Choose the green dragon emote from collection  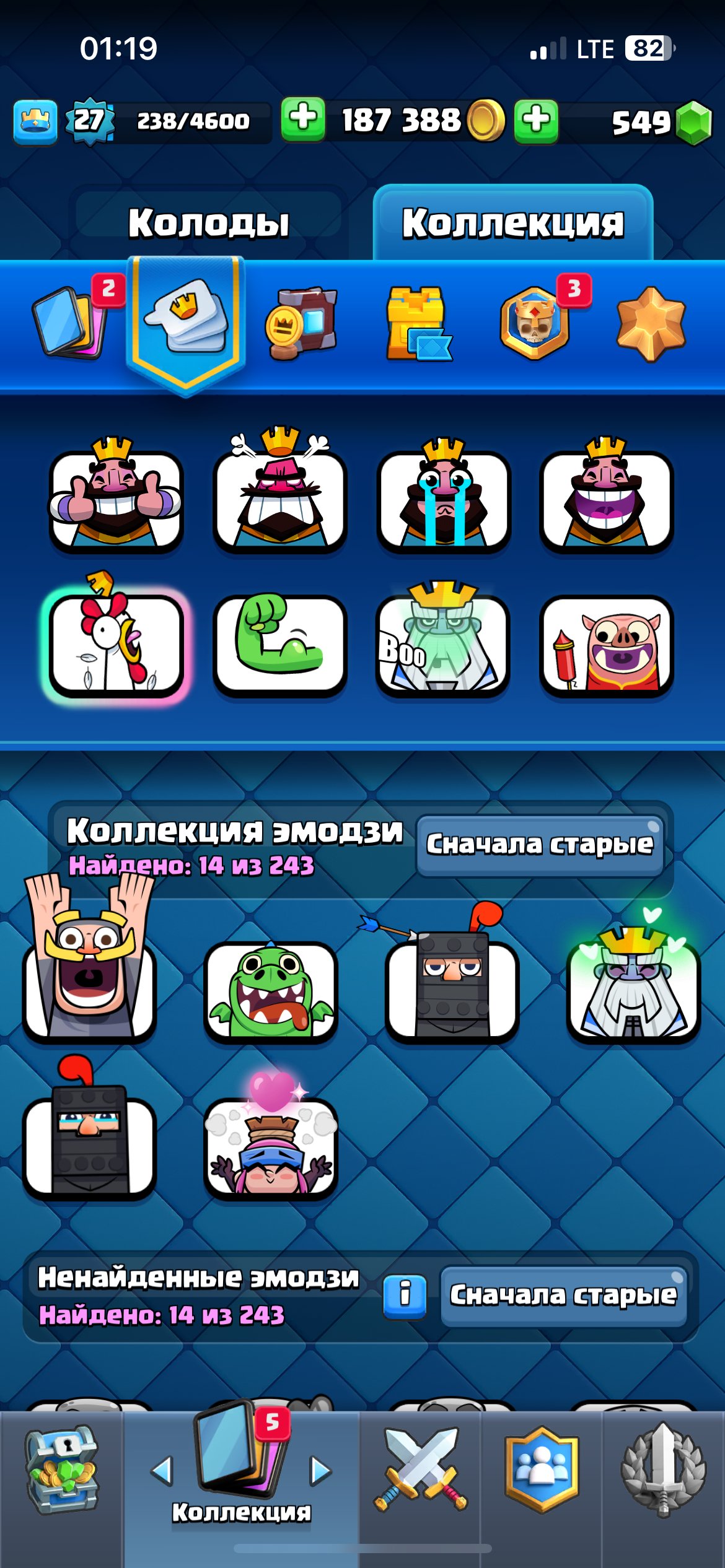point(271,991)
